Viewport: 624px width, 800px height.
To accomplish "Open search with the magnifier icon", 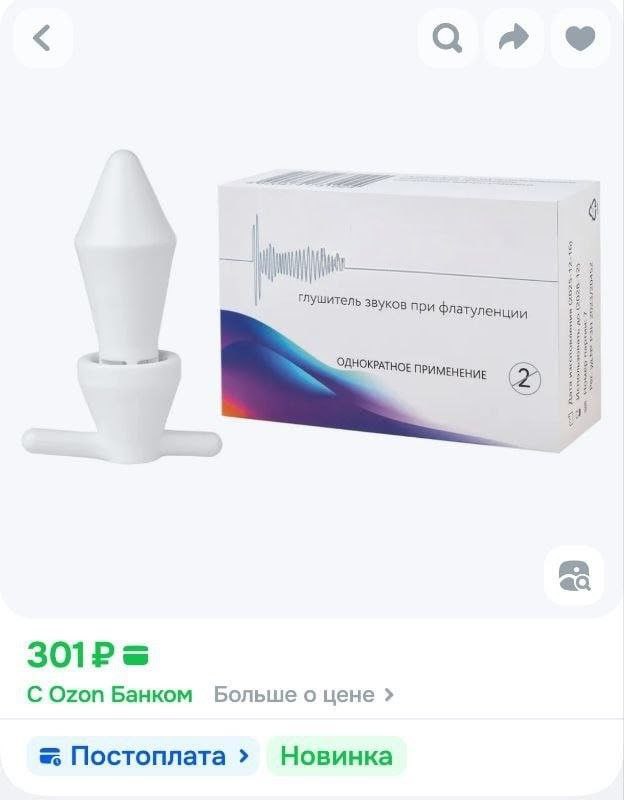I will (447, 39).
